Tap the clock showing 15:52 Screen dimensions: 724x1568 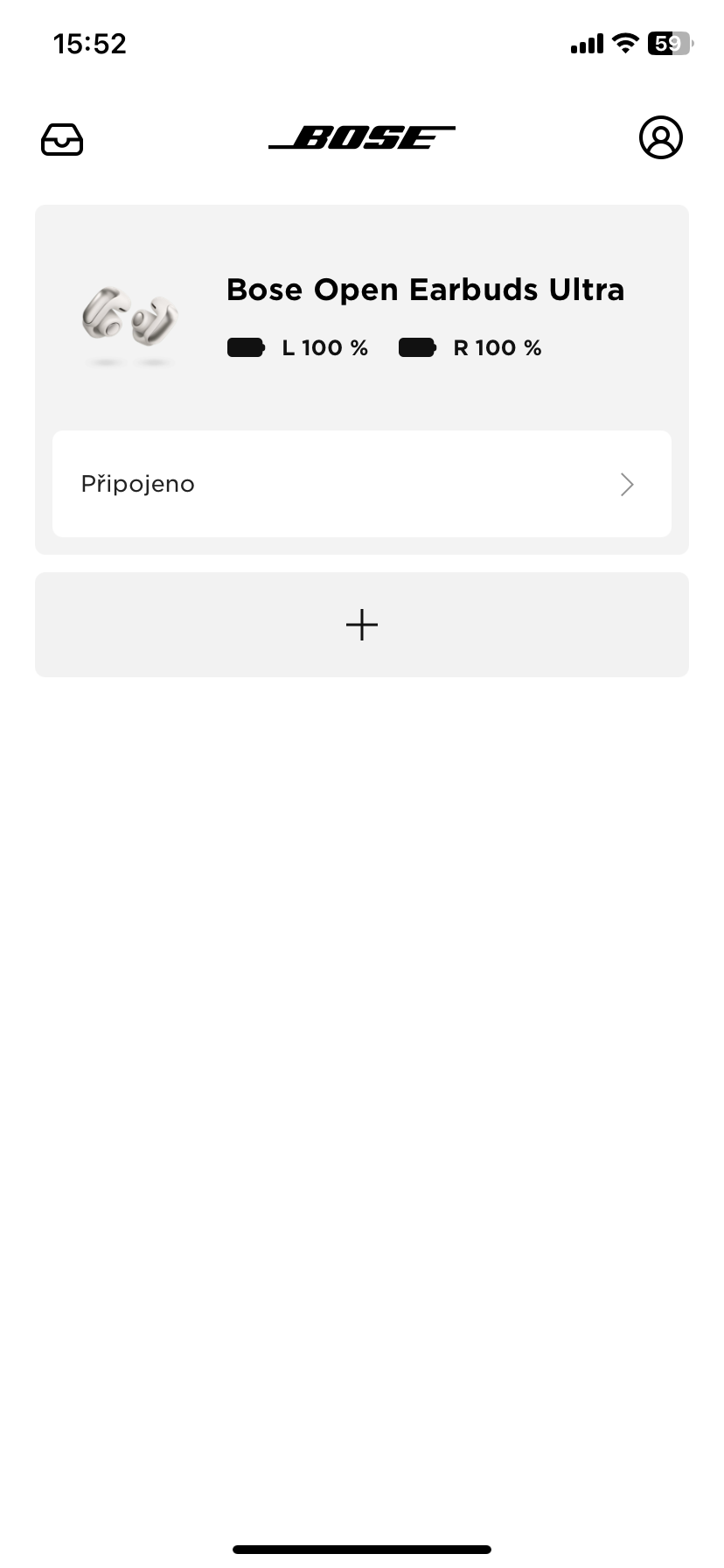[x=88, y=43]
